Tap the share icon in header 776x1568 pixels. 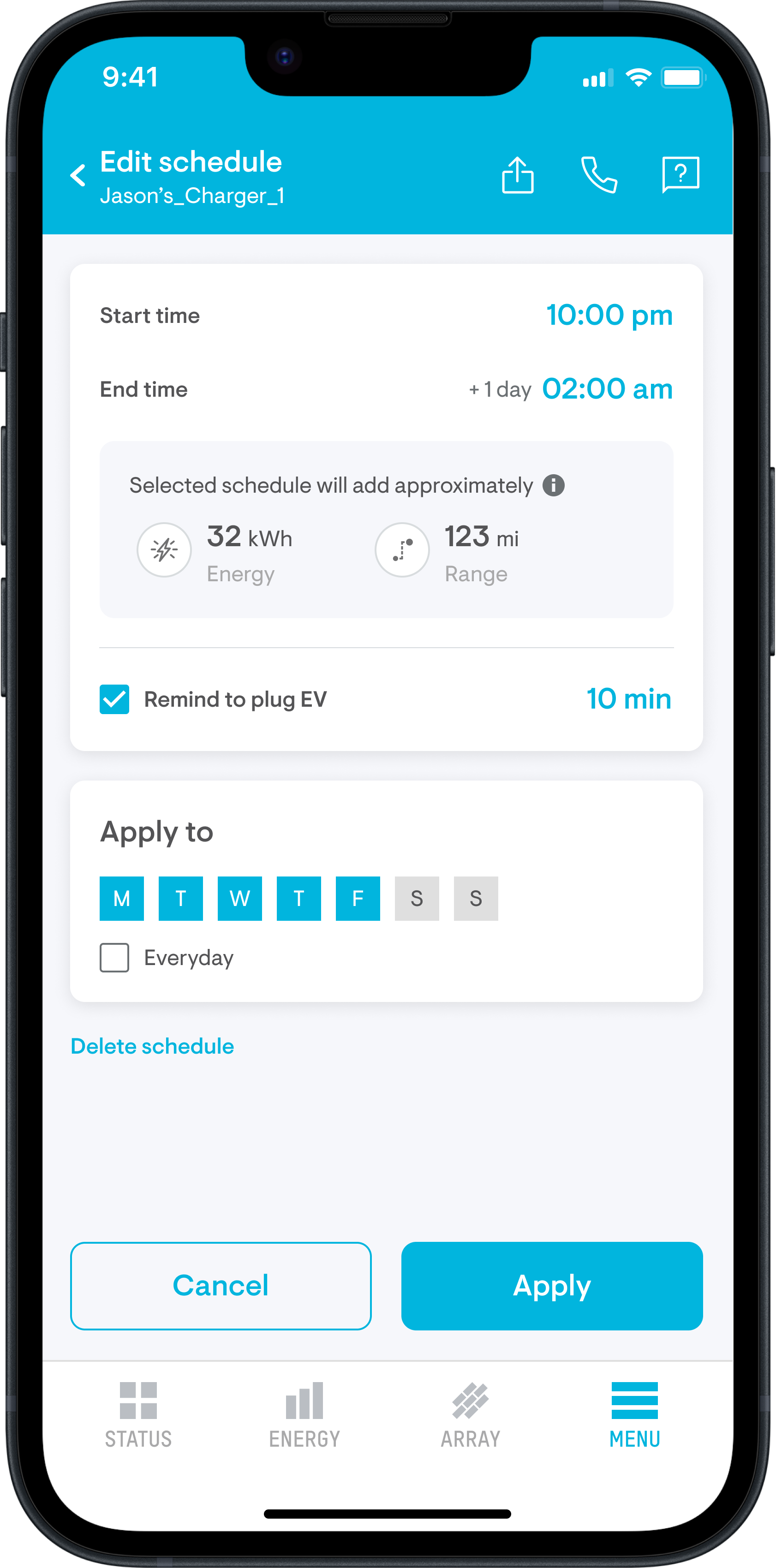pyautogui.click(x=517, y=175)
